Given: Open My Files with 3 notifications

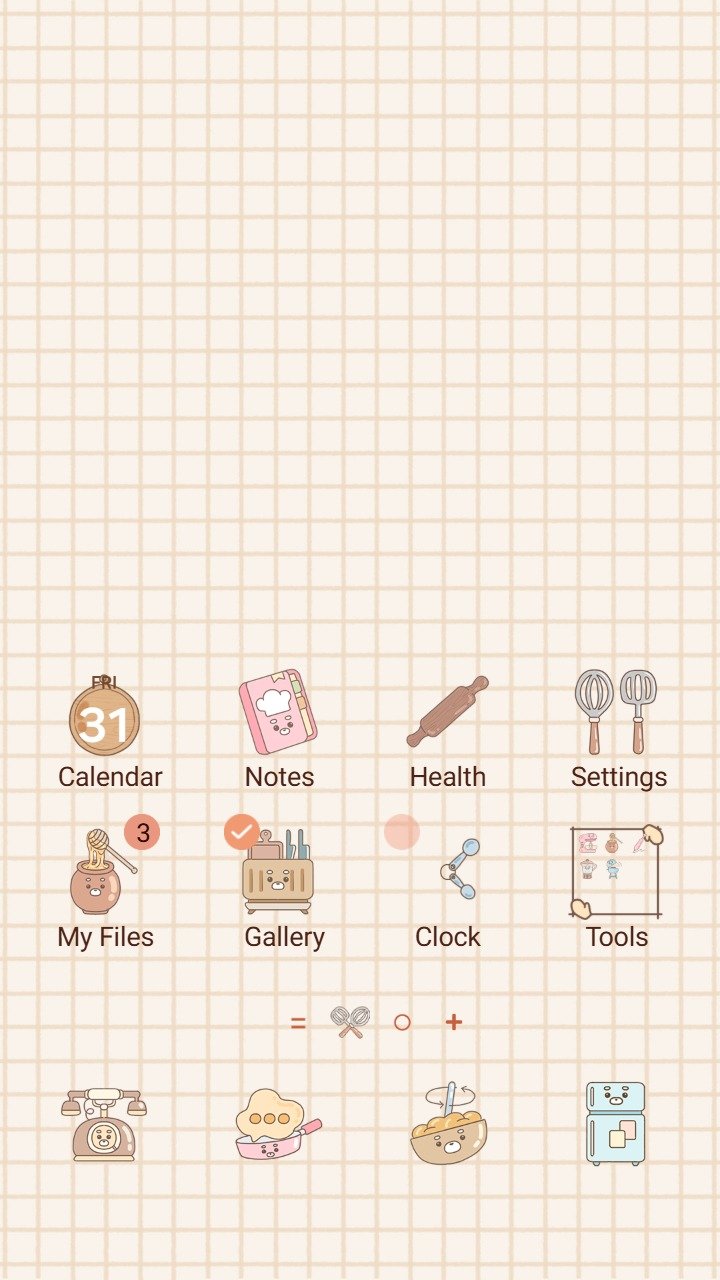Looking at the screenshot, I should 103,870.
